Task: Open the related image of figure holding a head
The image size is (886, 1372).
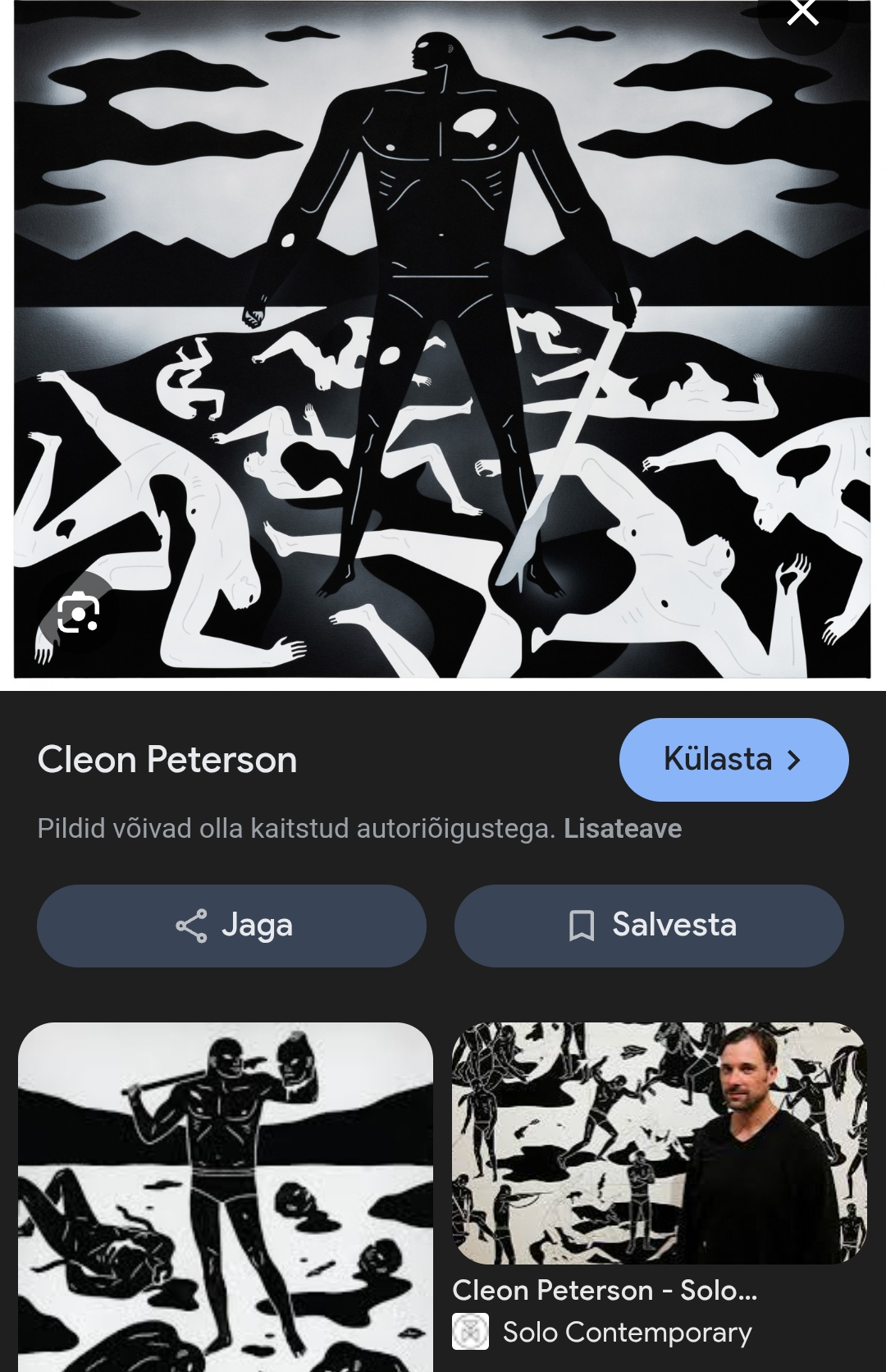Action: click(x=226, y=1196)
